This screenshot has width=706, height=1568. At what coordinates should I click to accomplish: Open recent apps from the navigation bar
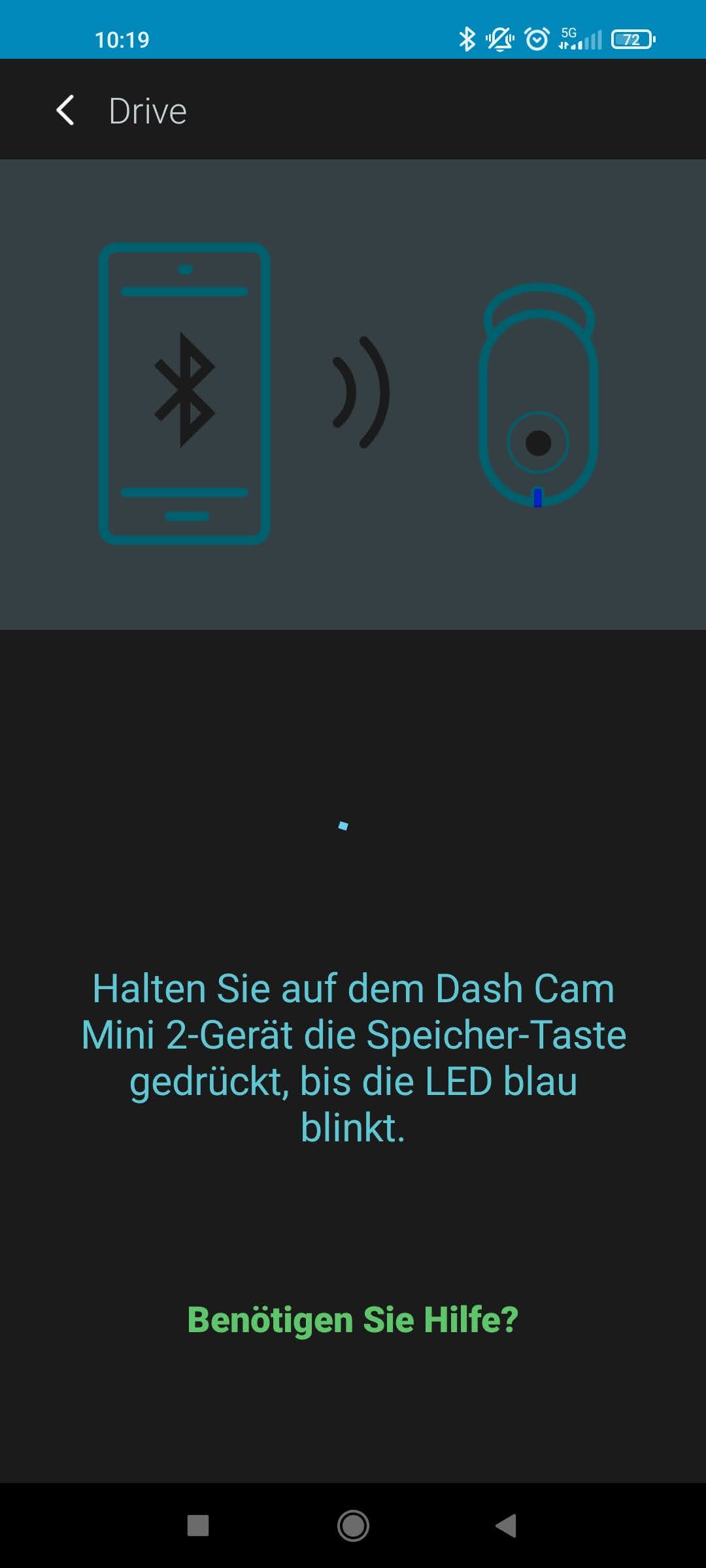click(x=198, y=1526)
